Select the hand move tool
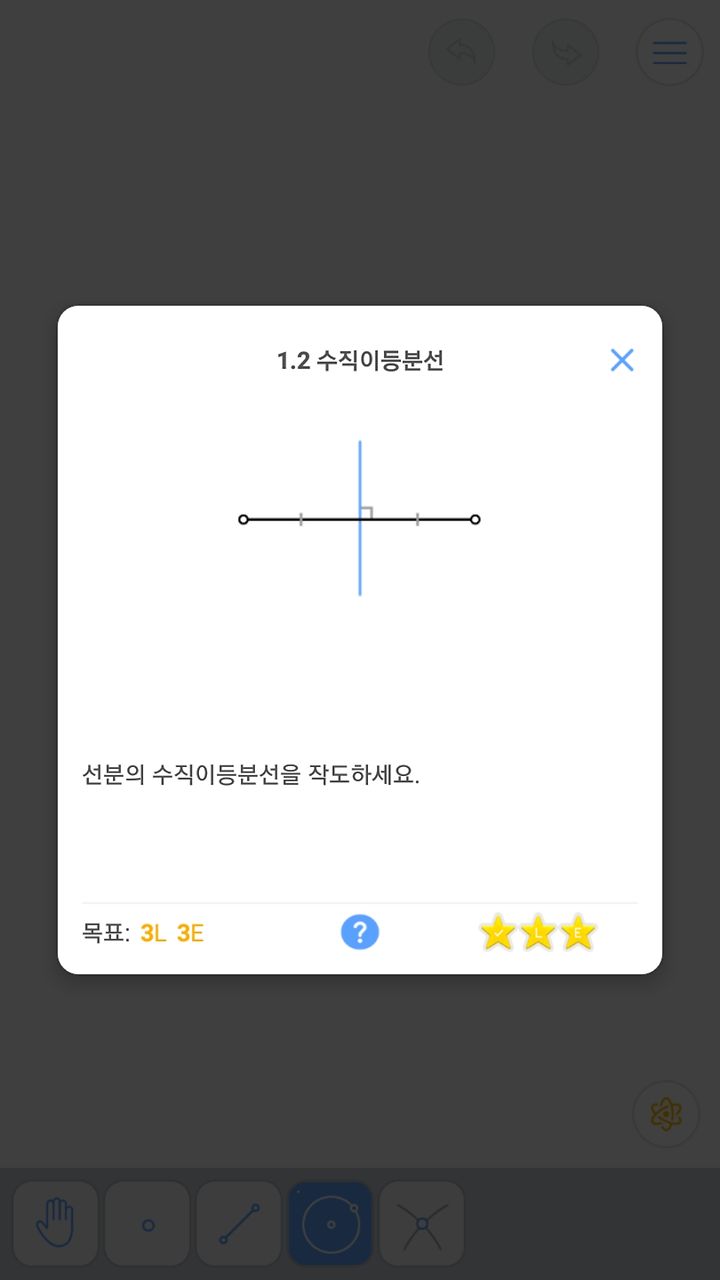The image size is (720, 1280). [56, 1223]
